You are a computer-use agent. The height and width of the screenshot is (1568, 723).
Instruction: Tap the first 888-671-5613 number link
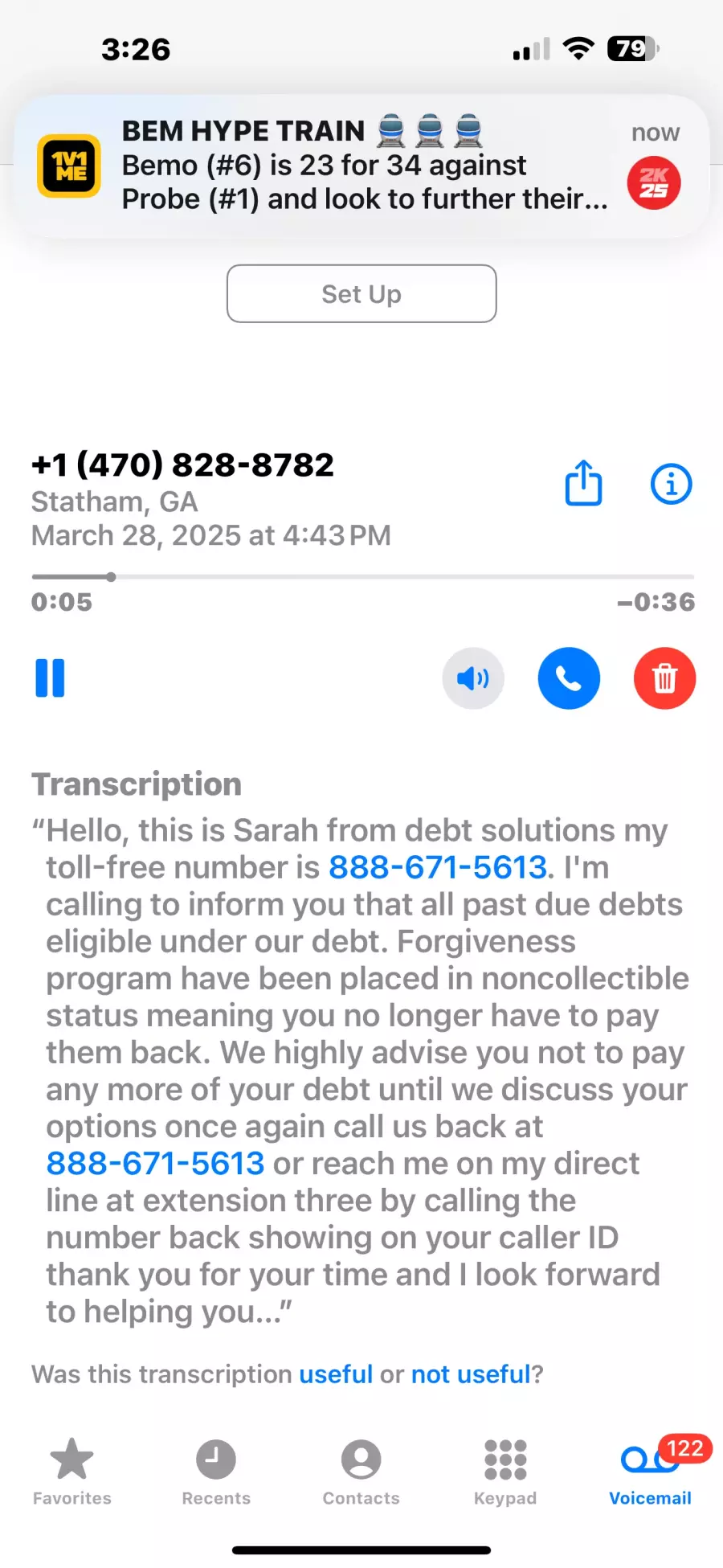pos(438,867)
